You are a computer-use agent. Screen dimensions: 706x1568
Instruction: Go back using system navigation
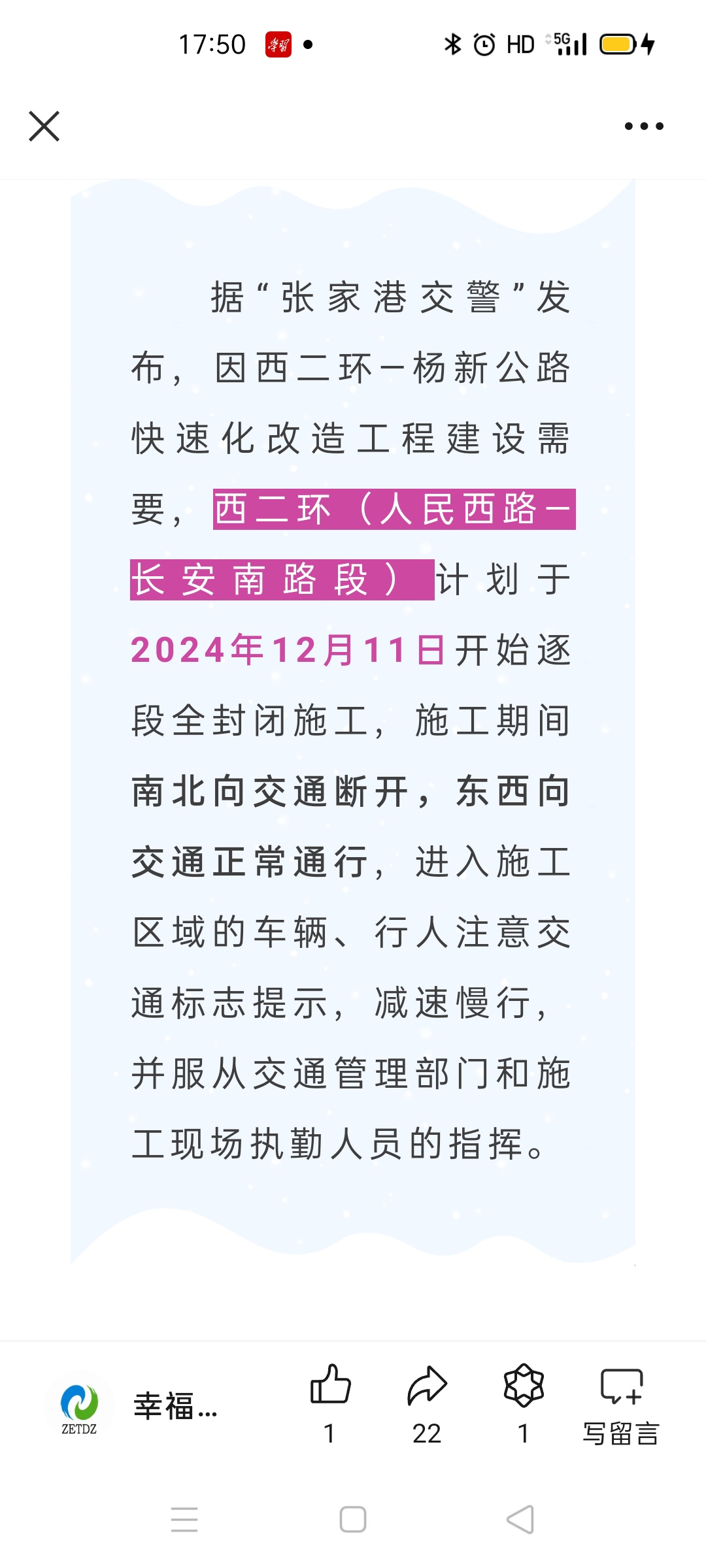pos(520,1519)
